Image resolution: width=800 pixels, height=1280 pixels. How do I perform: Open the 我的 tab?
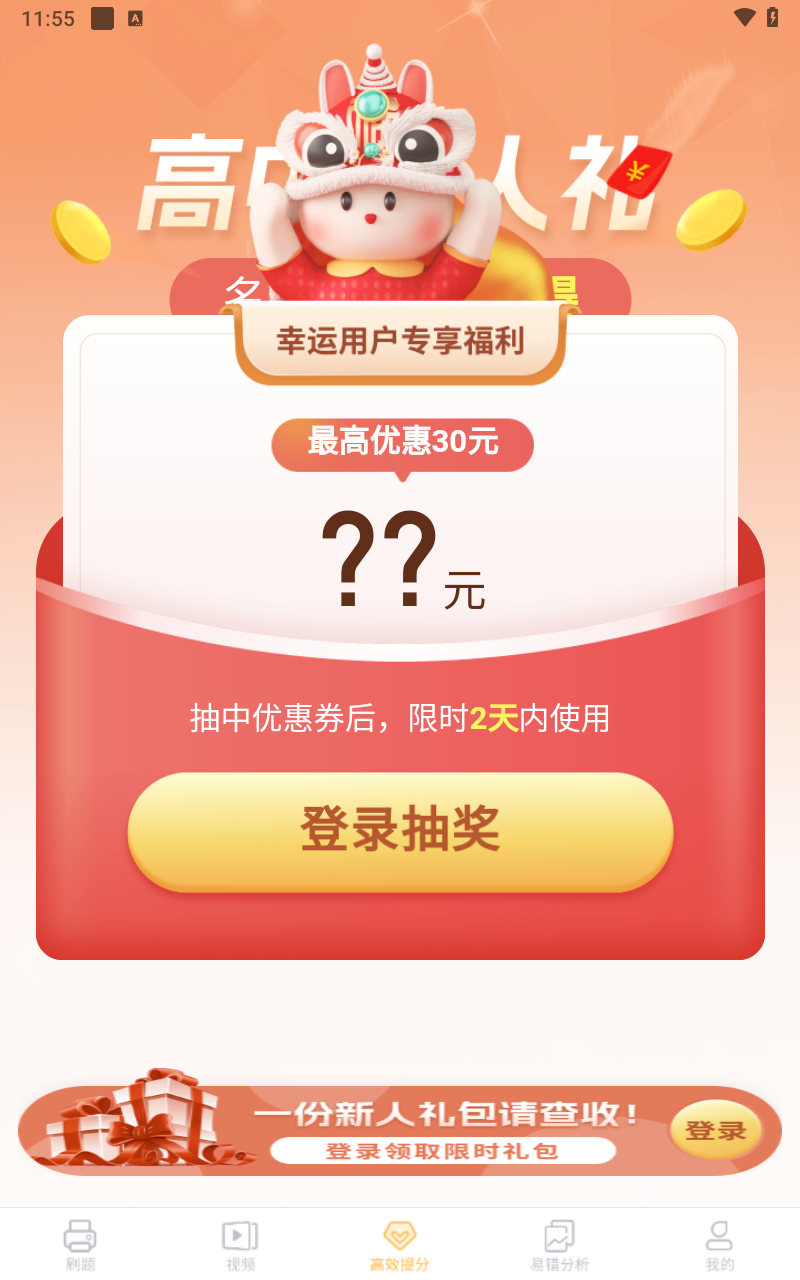click(719, 1244)
